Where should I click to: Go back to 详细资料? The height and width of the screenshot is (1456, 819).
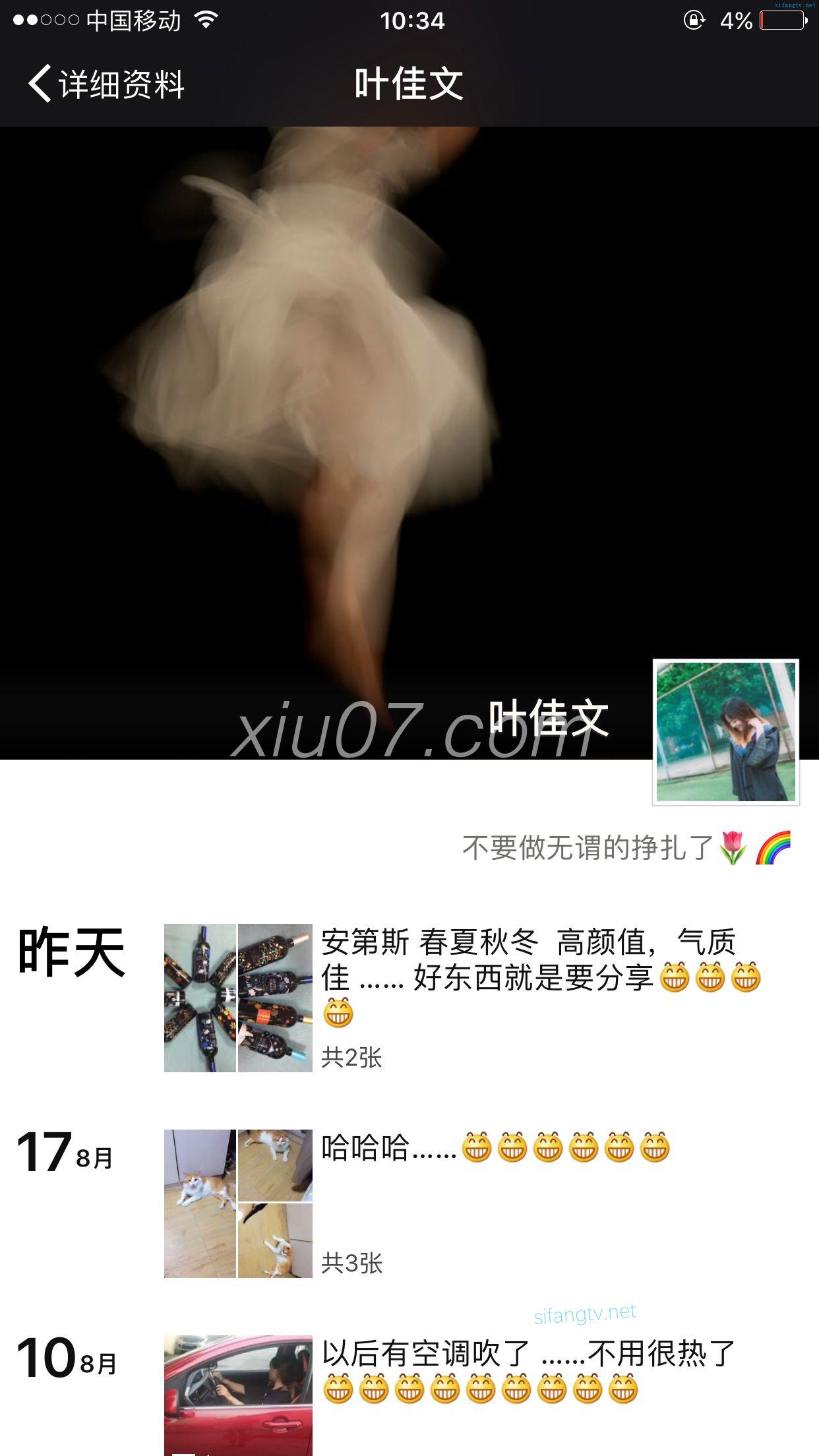coord(106,84)
